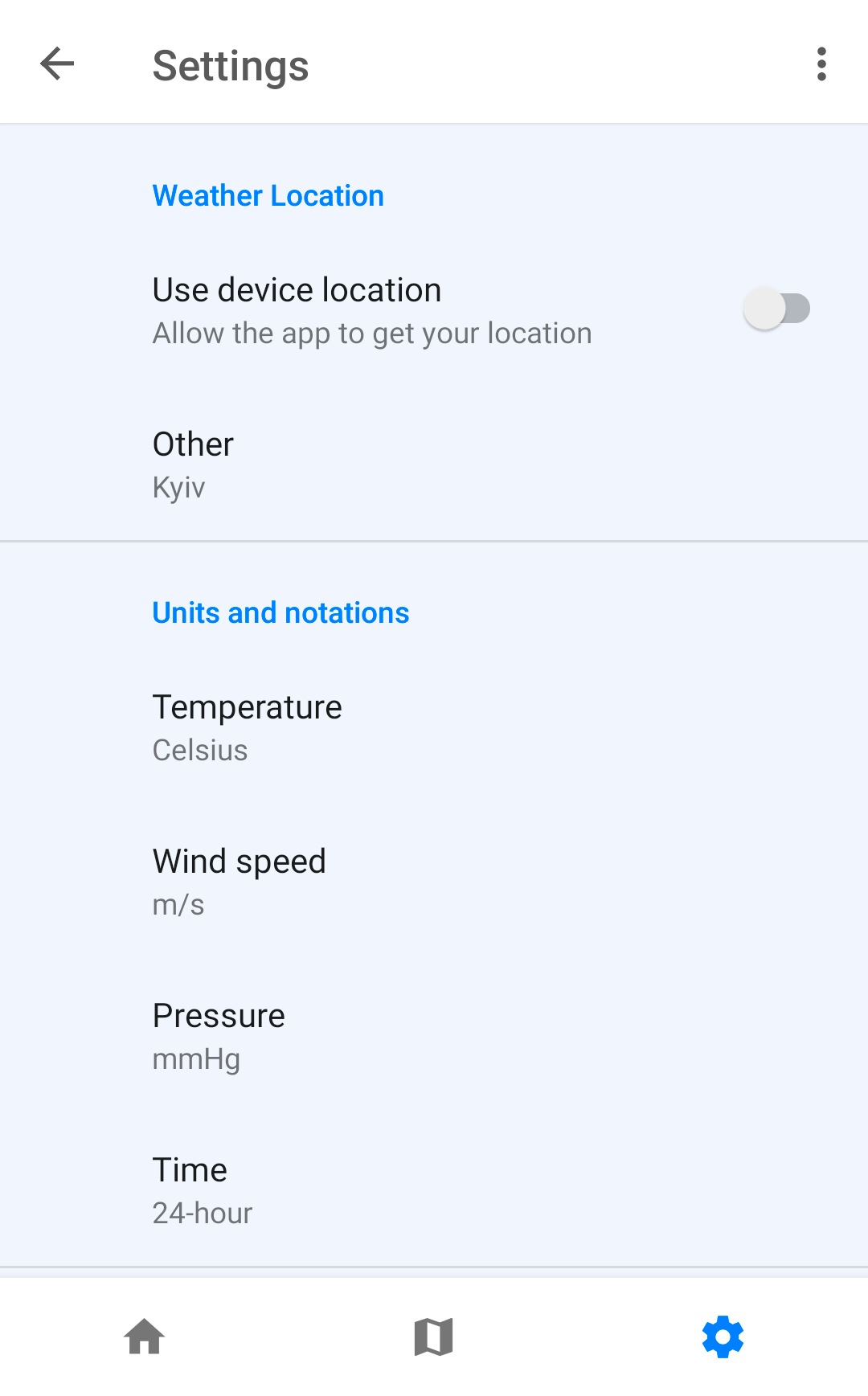Select the Pressure unit setting
The image size is (868, 1396).
coord(434,1036)
